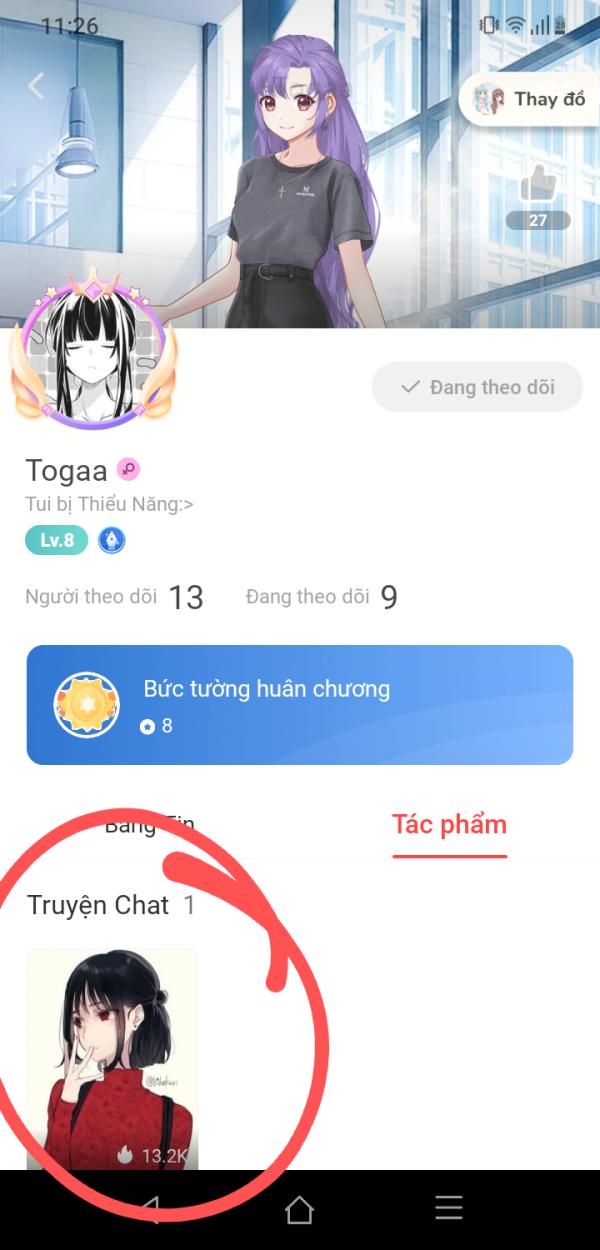Go back using the top-left arrow
Viewport: 600px width, 1250px height.
(x=36, y=86)
